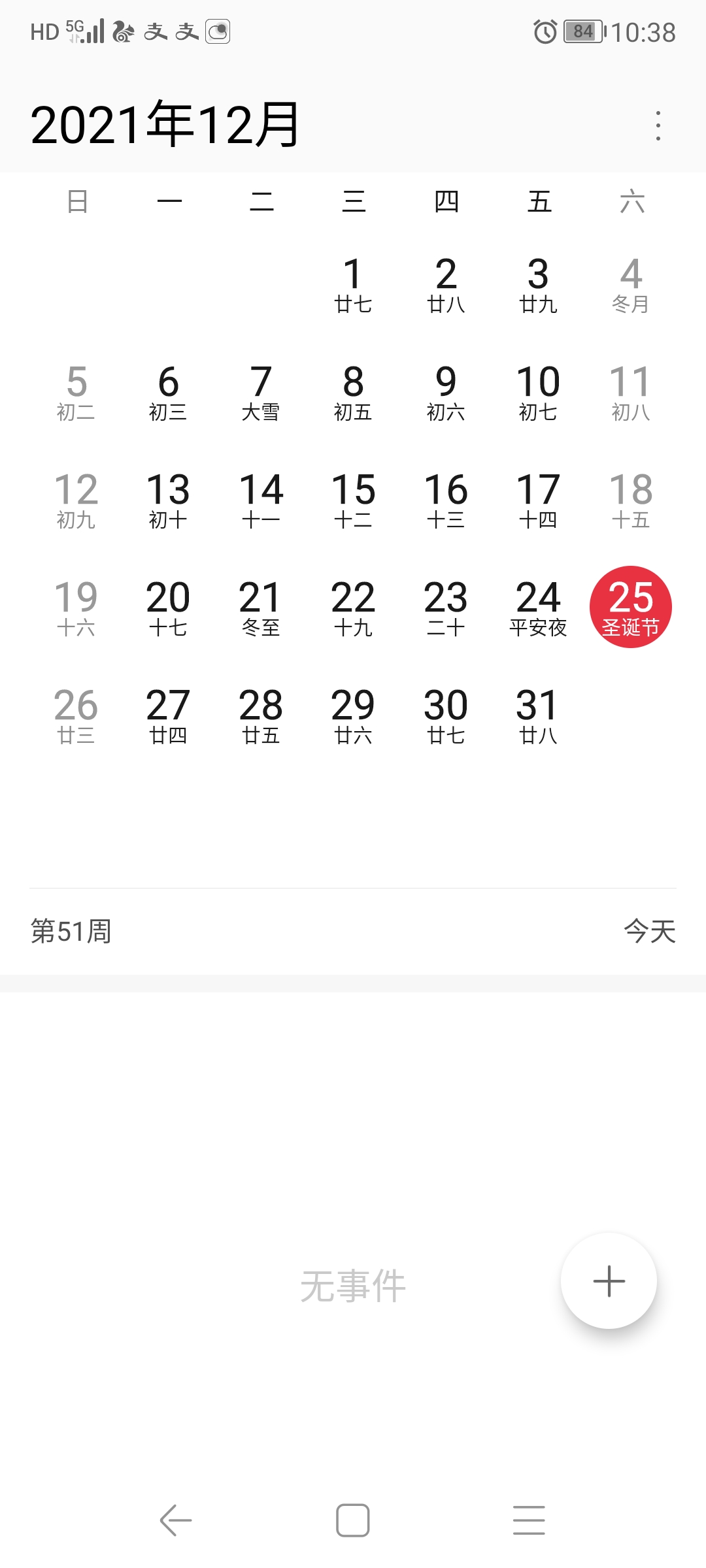Viewport: 706px width, 1568px height.
Task: Select December 10
Action: click(538, 393)
